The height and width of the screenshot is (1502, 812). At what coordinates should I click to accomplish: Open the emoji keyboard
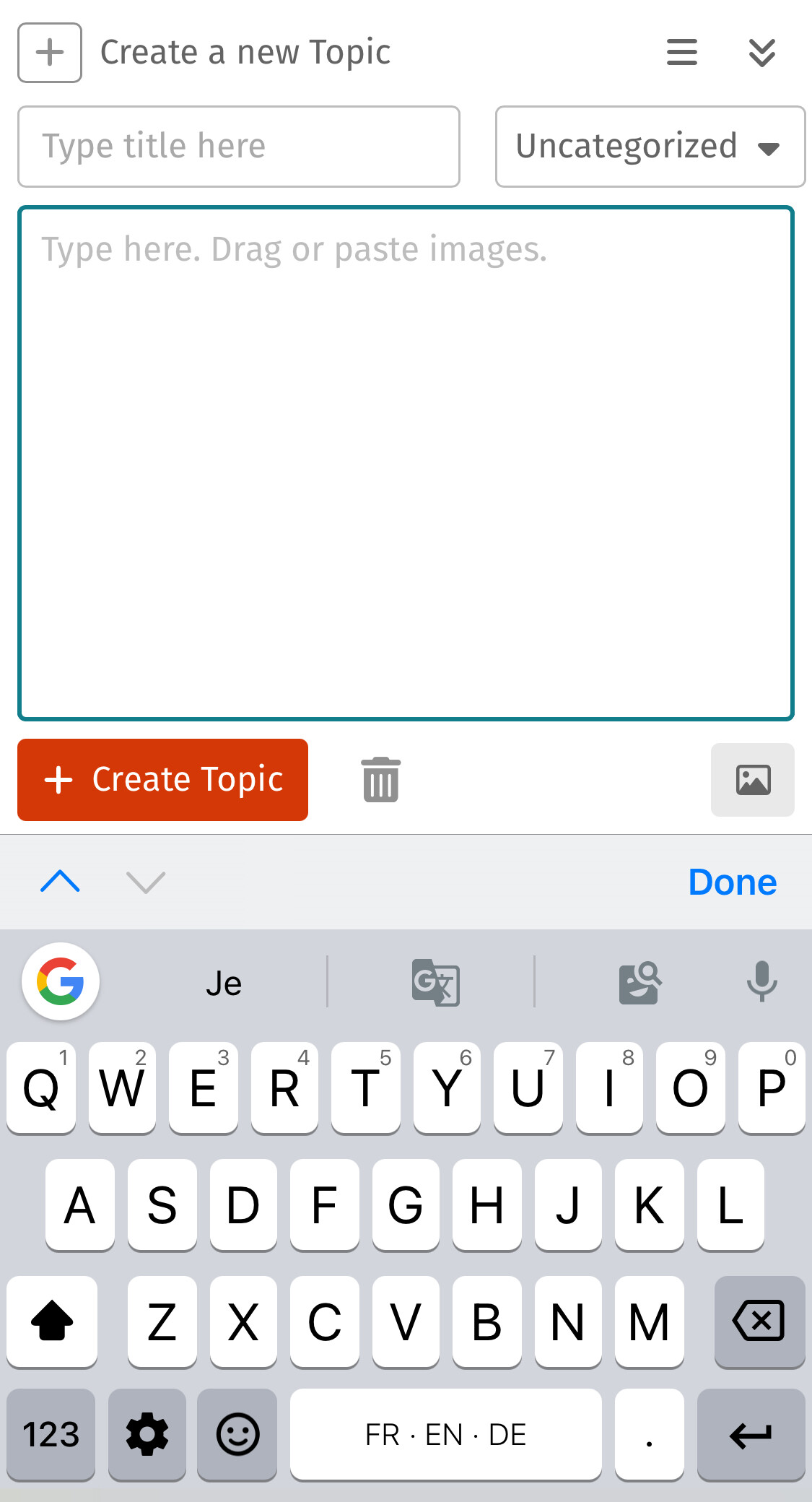[x=237, y=1434]
